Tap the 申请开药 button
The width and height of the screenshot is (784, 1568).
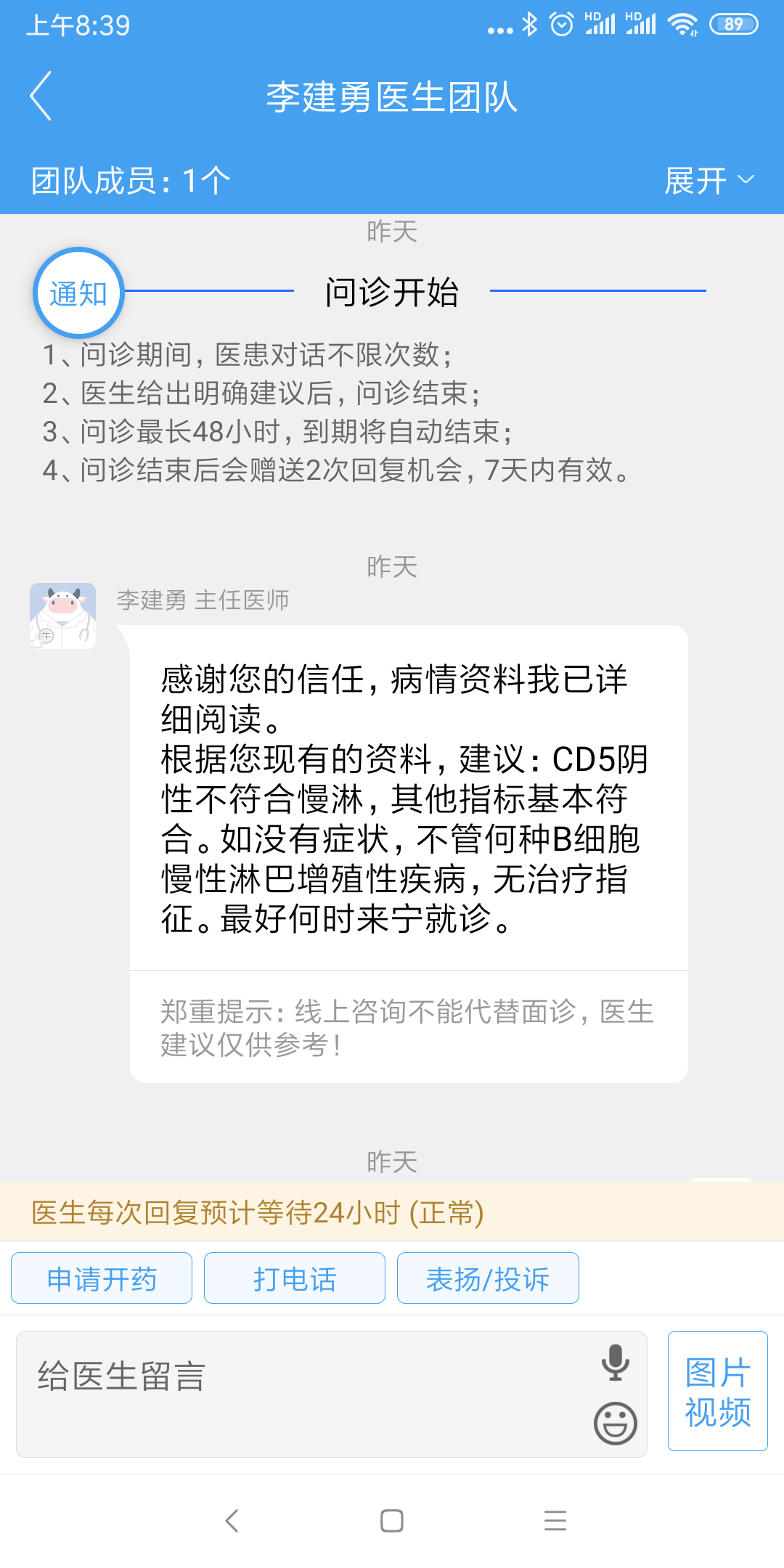click(102, 1278)
